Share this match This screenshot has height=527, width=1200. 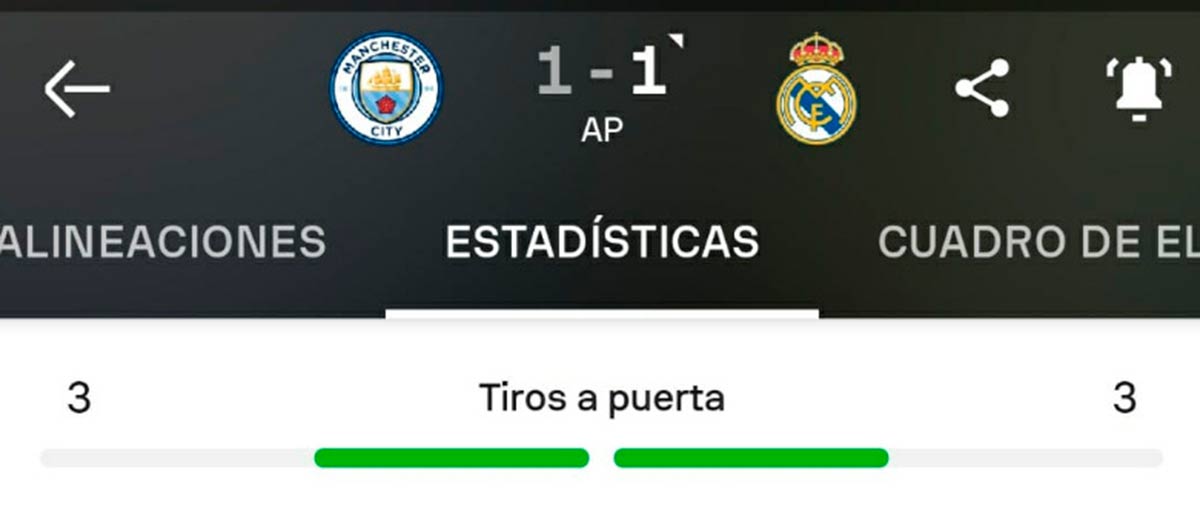[x=982, y=89]
